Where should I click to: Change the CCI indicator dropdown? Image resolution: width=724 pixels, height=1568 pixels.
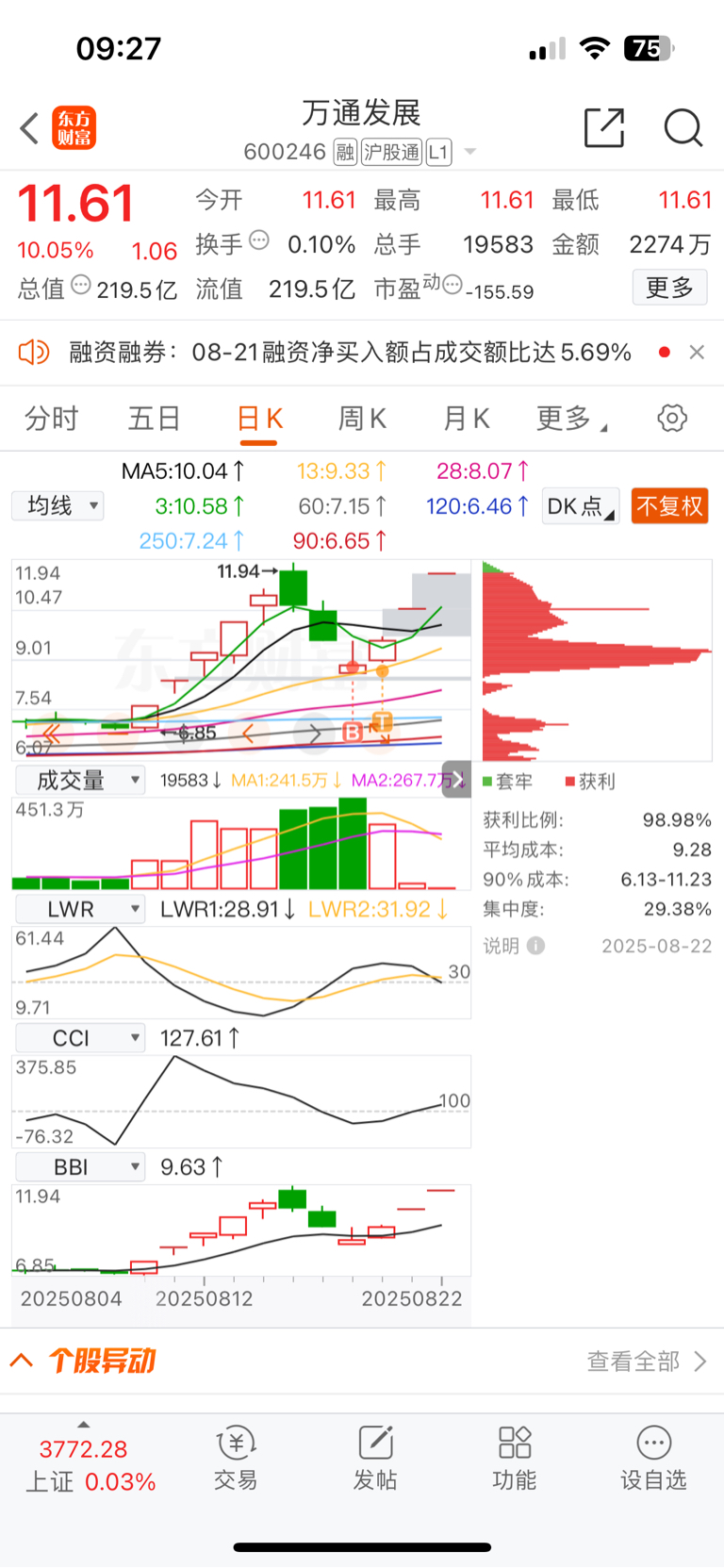click(x=80, y=1038)
